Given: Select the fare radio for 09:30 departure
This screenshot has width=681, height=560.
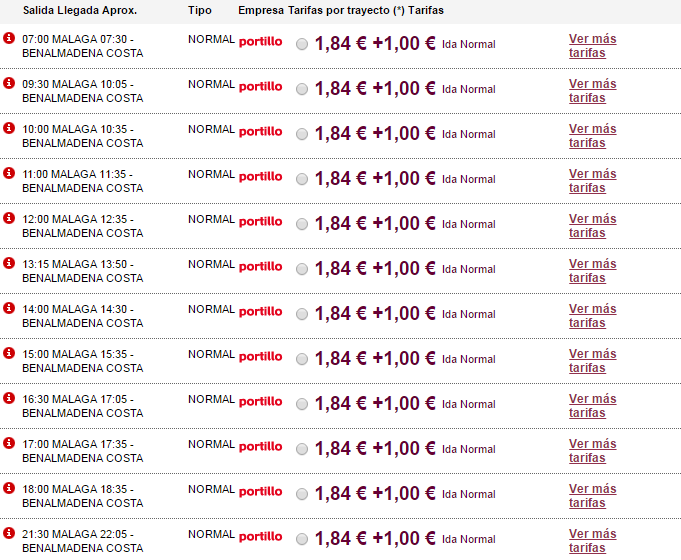Looking at the screenshot, I should click(x=302, y=89).
